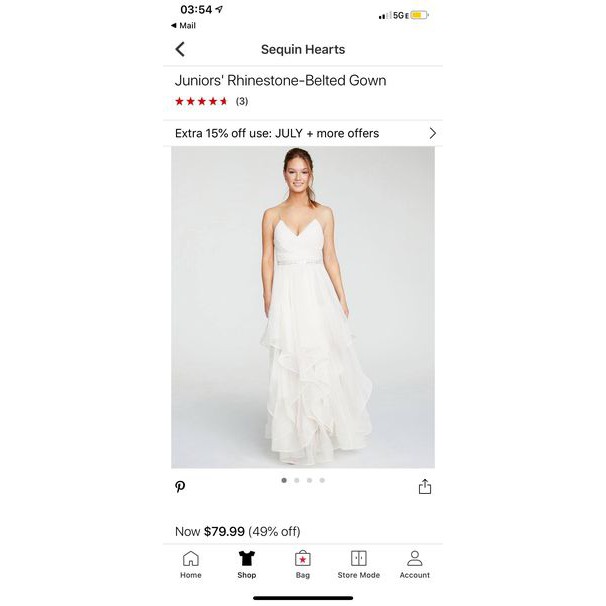This screenshot has height=606, width=606.
Task: Pin this gown on Pinterest
Action: pyautogui.click(x=180, y=486)
